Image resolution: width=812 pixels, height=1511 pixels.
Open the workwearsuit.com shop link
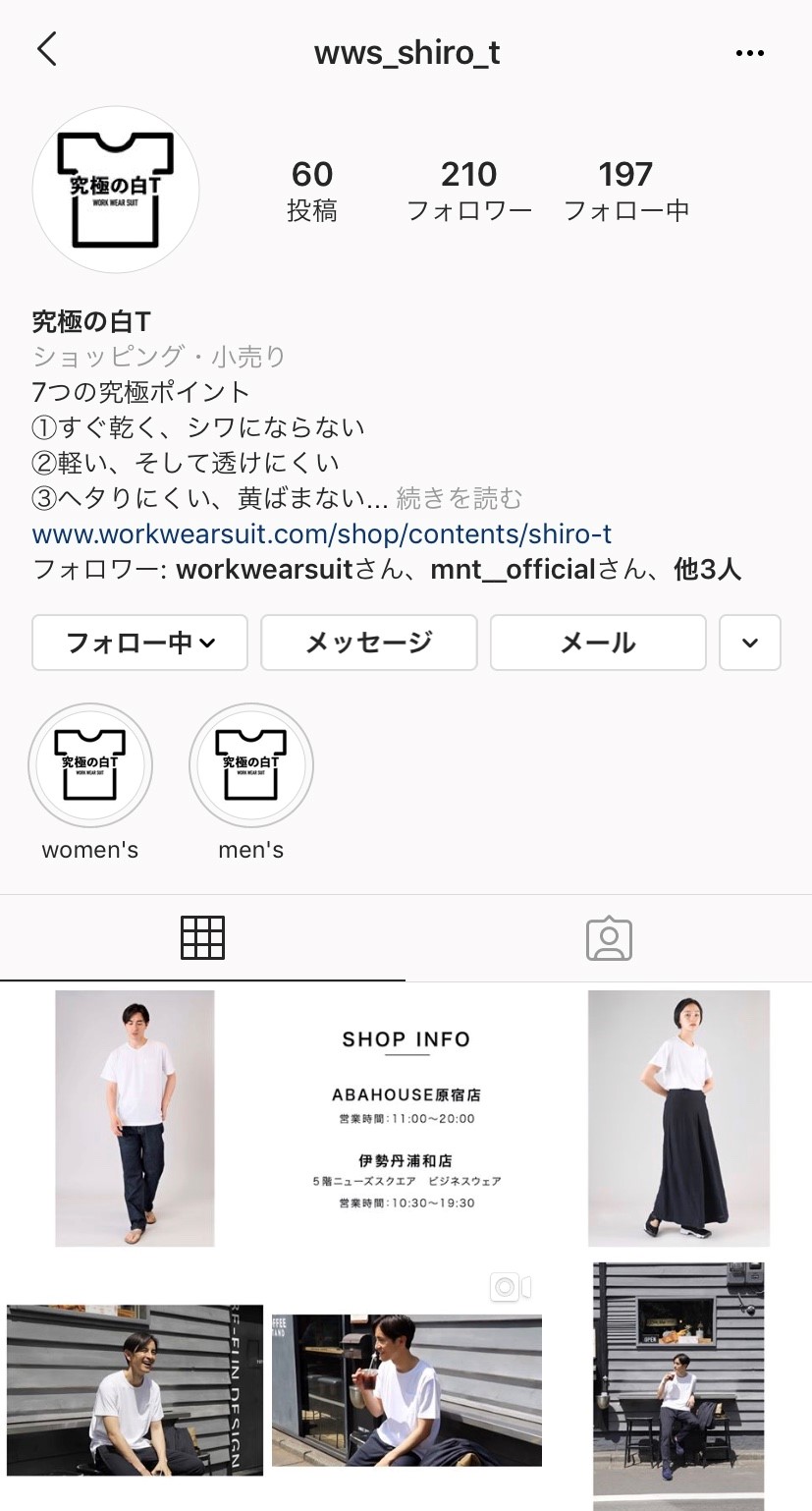tap(322, 533)
